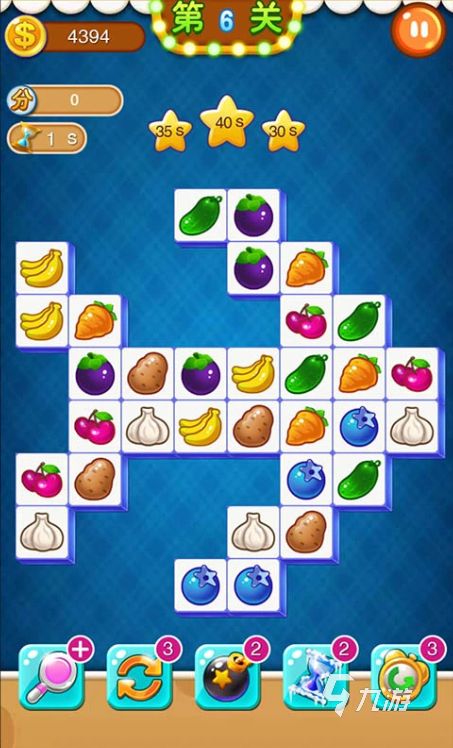Choose the garlic tile left of the lowest potato
Screen dimensions: 453x748
point(254,533)
